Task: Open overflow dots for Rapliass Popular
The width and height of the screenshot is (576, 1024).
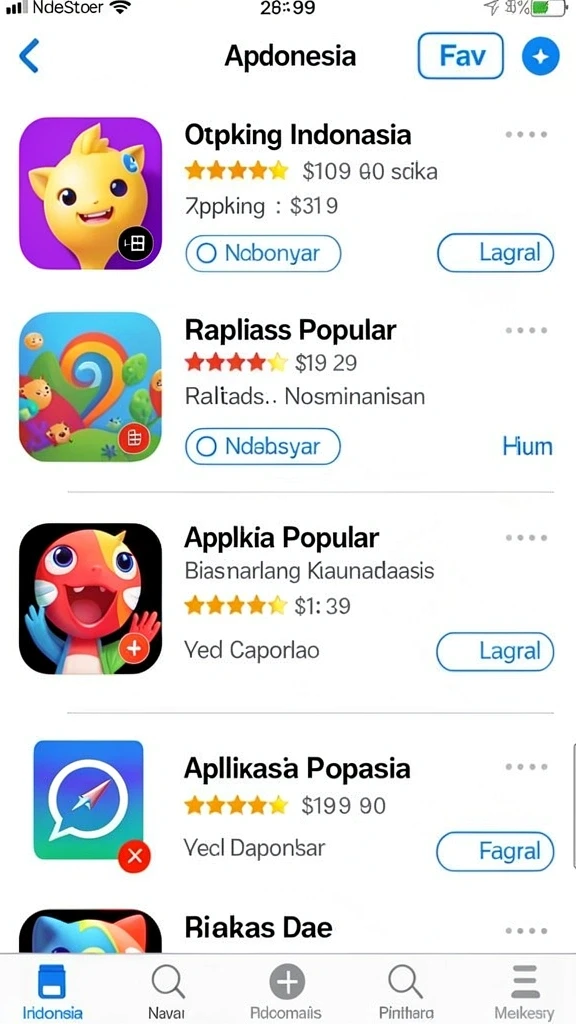Action: 526,330
